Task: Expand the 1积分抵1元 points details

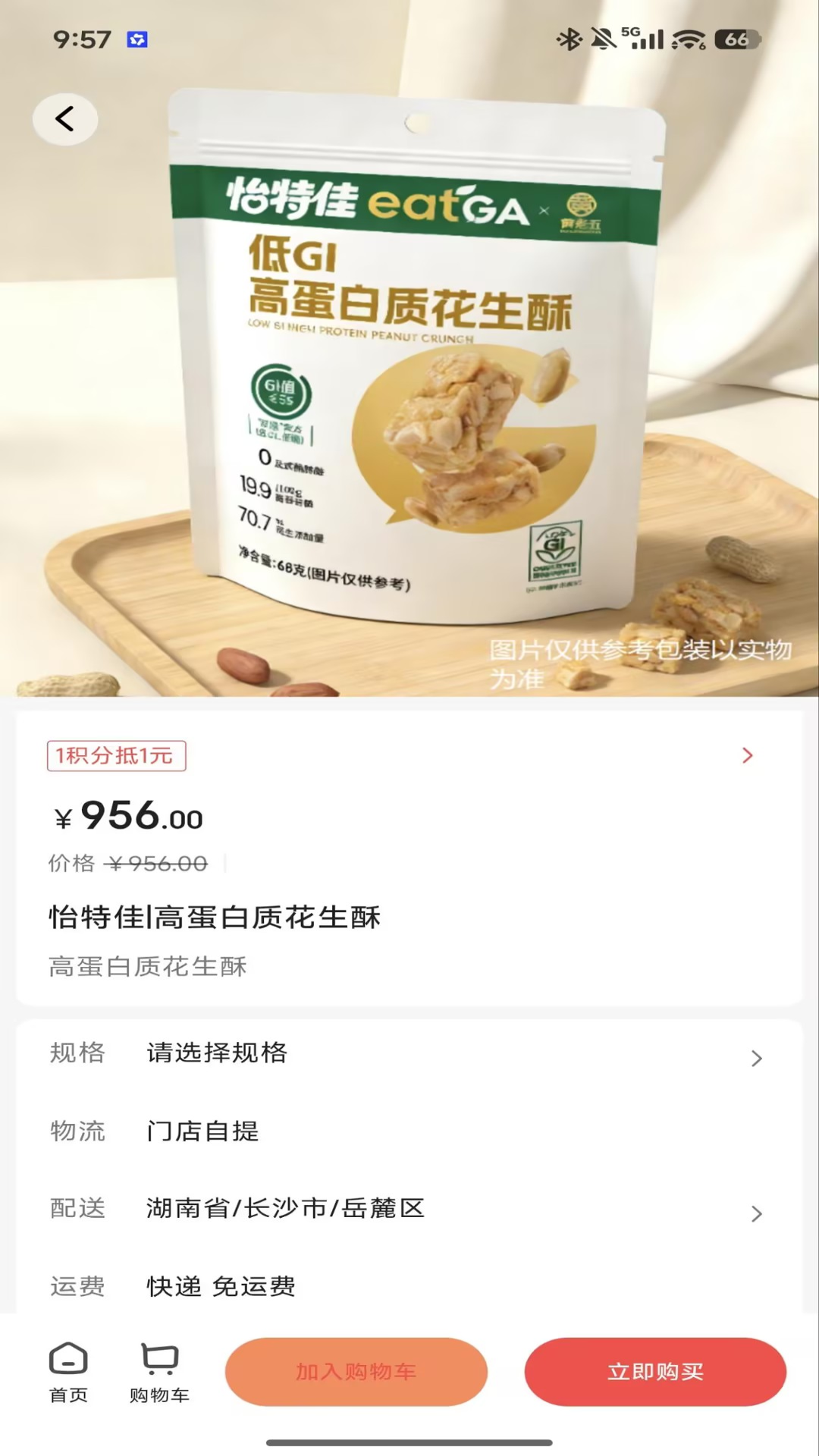Action: pos(747,755)
